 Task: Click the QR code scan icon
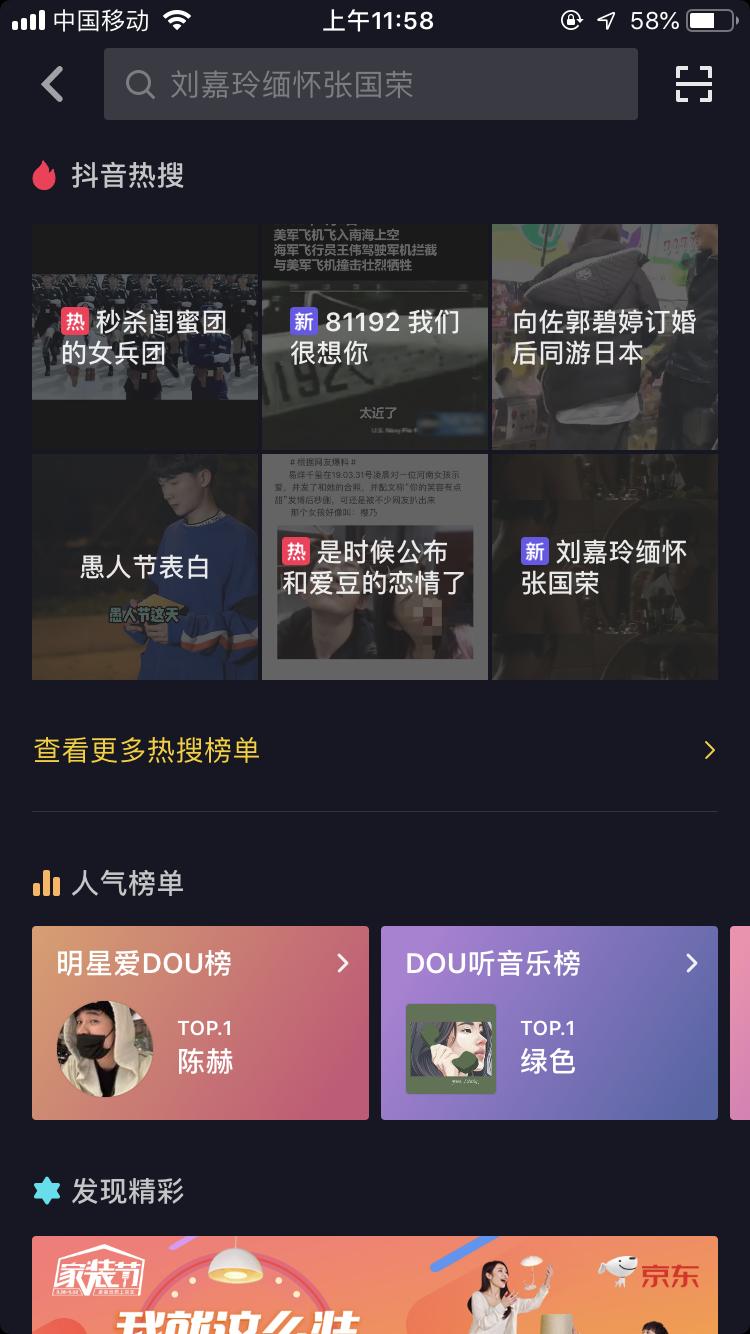[x=695, y=84]
